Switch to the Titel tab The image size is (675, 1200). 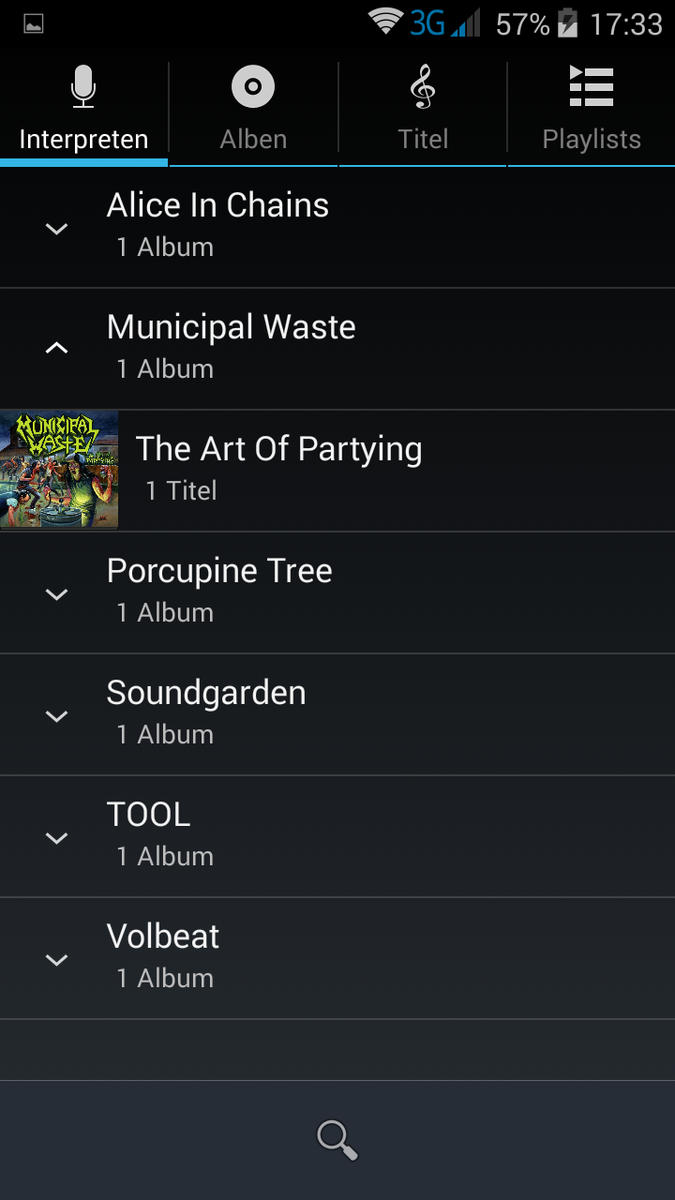pos(423,108)
